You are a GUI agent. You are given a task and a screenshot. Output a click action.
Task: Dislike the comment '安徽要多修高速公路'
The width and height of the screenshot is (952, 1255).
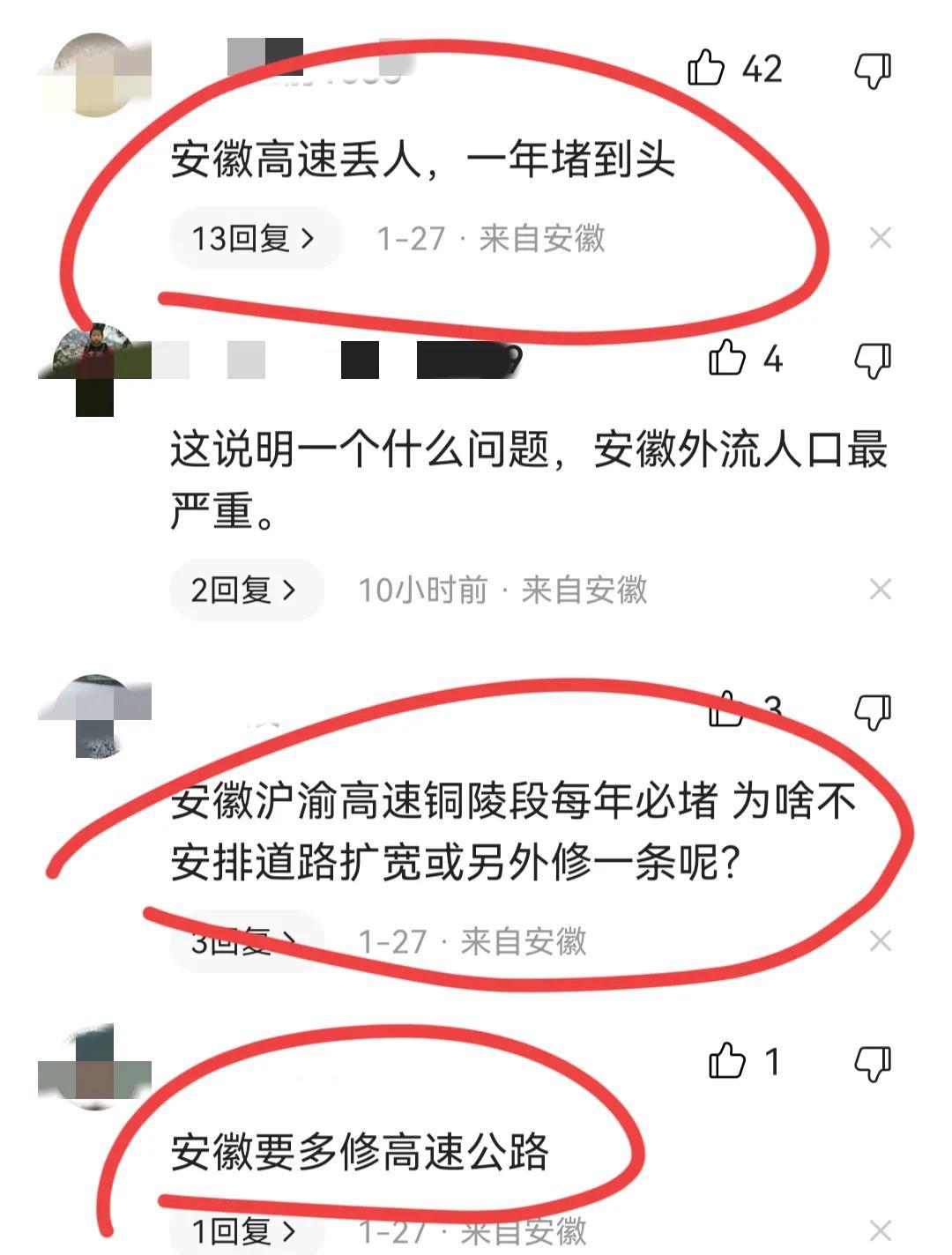tap(873, 1063)
